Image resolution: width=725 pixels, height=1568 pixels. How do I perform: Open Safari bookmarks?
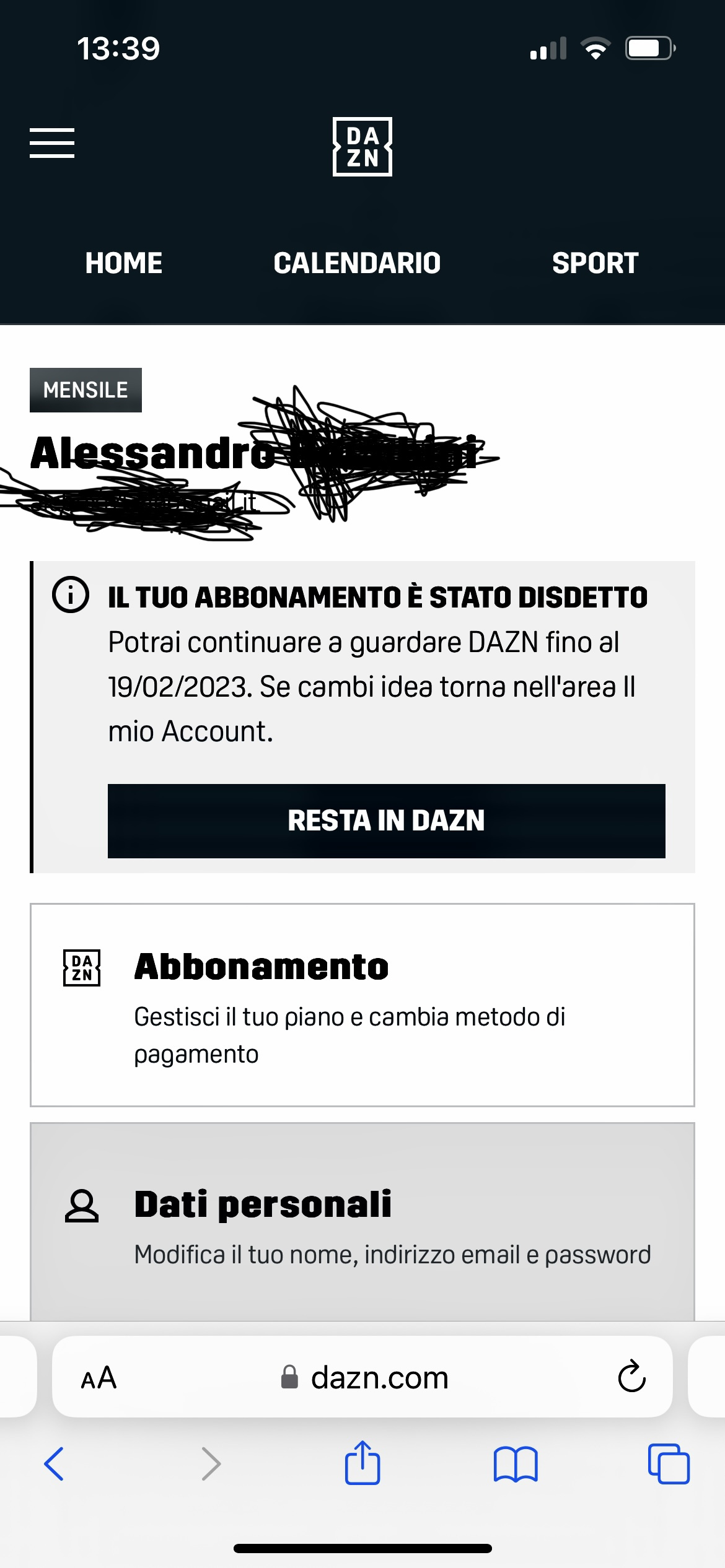516,1464
